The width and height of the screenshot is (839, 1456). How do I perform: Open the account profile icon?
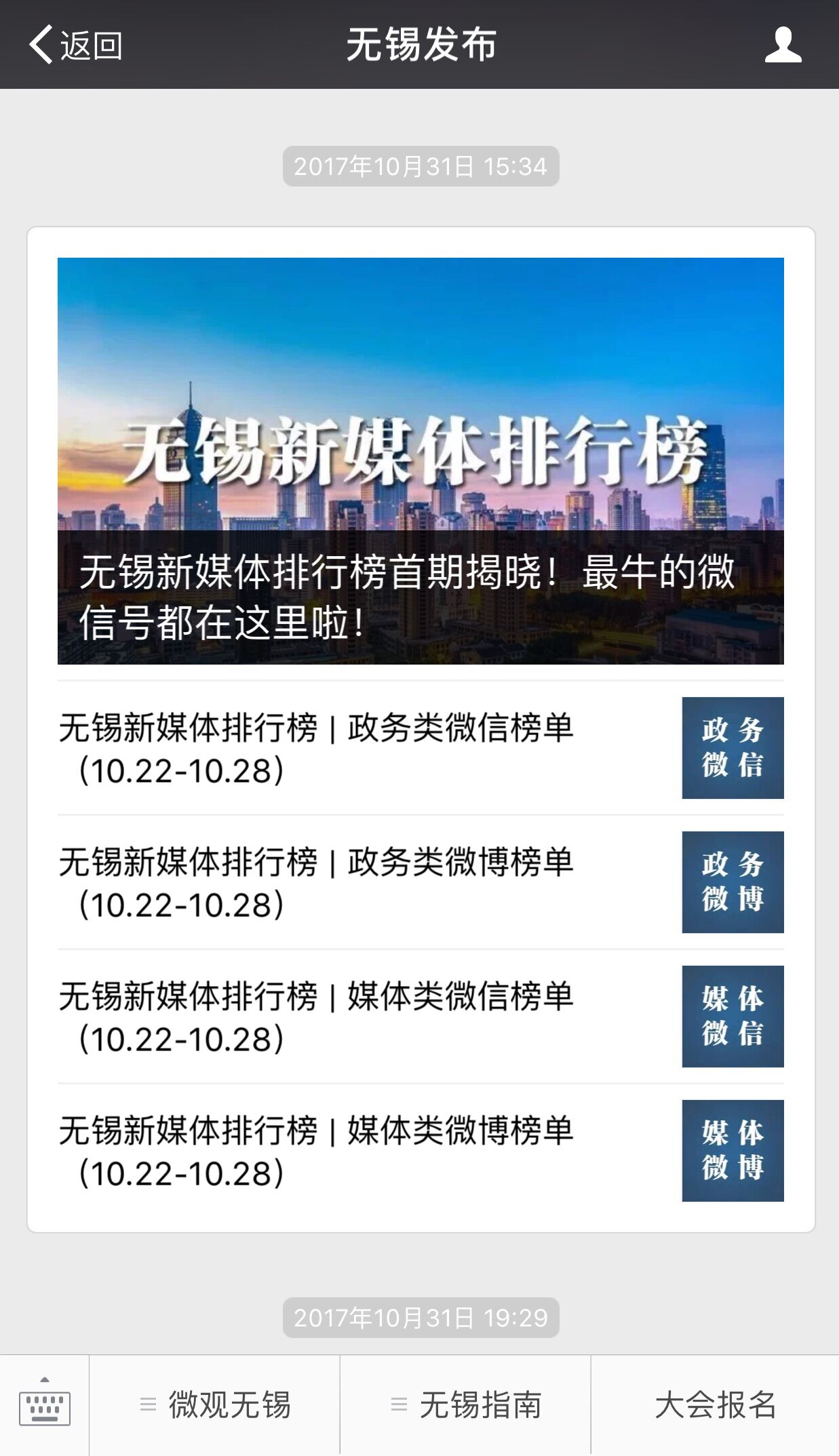783,45
